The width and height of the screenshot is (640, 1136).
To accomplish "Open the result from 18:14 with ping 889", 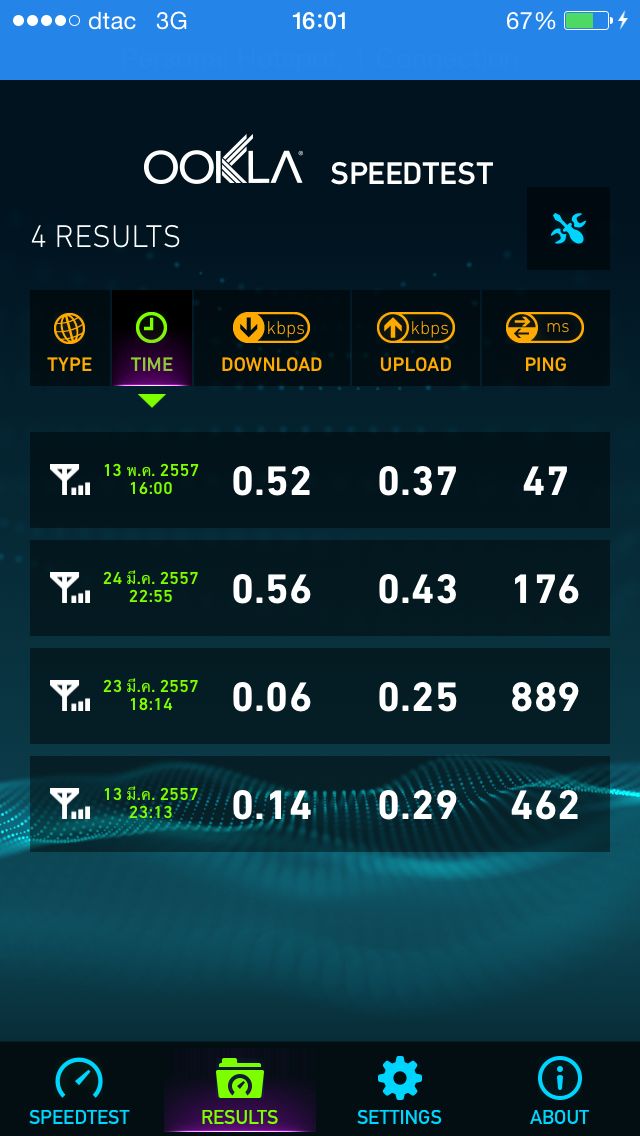I will pyautogui.click(x=320, y=696).
